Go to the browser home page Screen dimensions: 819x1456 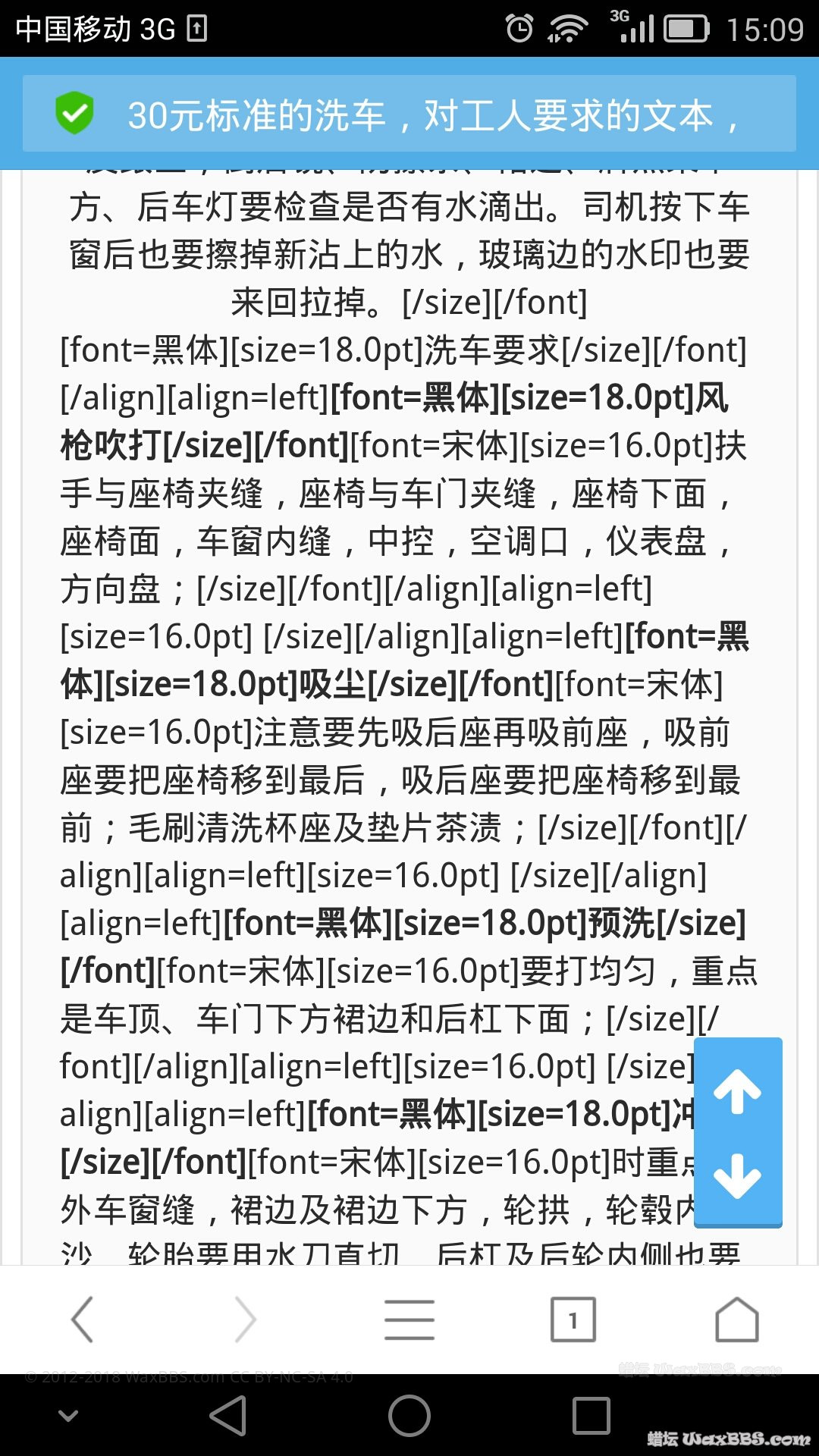(737, 1319)
